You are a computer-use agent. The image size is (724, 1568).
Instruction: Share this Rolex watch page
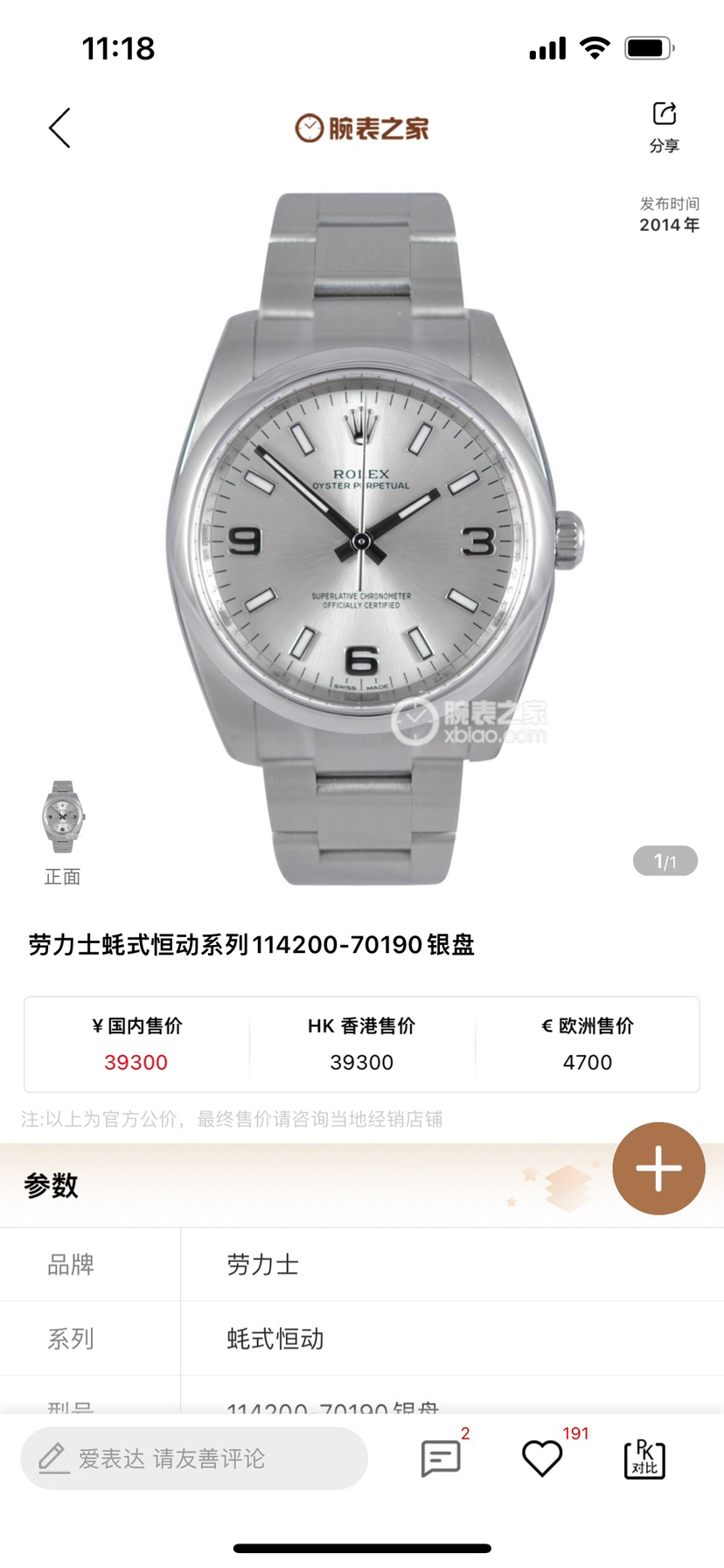tap(664, 126)
